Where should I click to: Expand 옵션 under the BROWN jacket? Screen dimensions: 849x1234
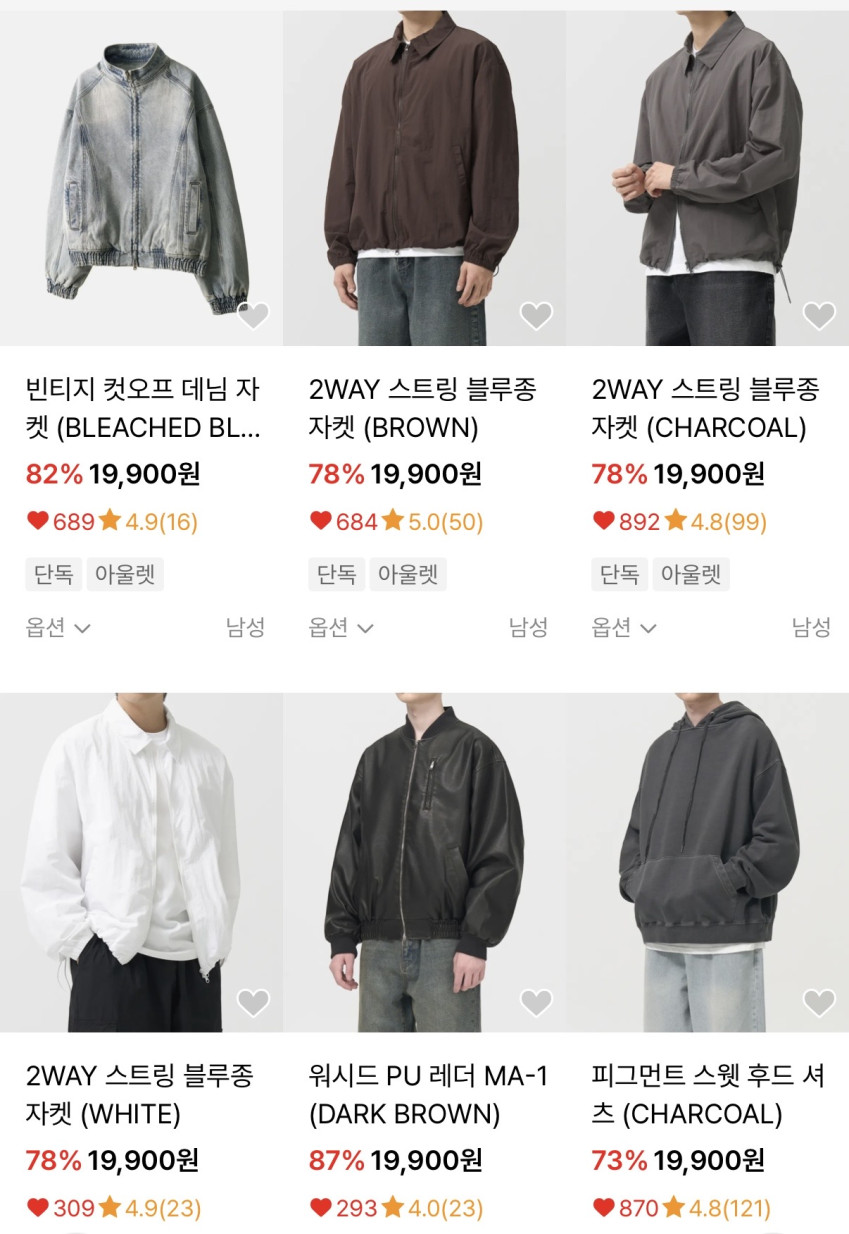[x=341, y=628]
